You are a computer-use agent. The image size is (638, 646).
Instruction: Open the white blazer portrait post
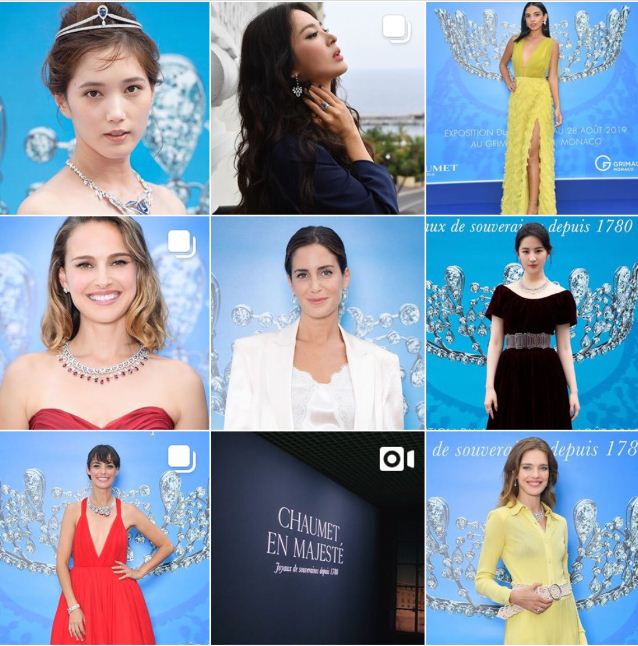317,323
